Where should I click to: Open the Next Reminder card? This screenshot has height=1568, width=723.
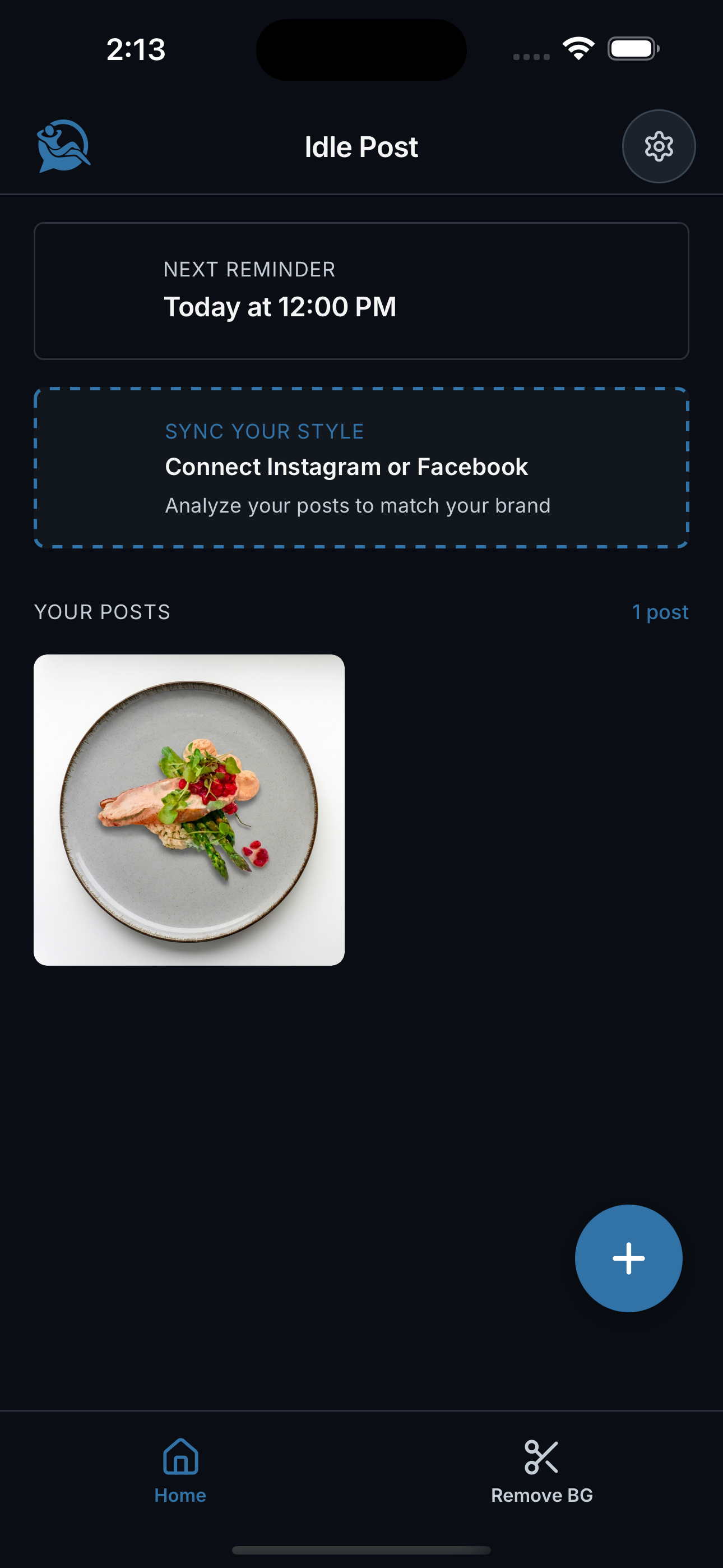pyautogui.click(x=361, y=291)
